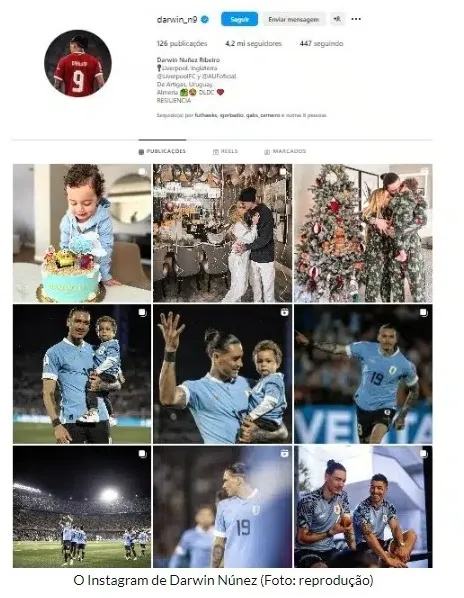
Task: View the 4,2 mi seguidores list
Action: 253,43
